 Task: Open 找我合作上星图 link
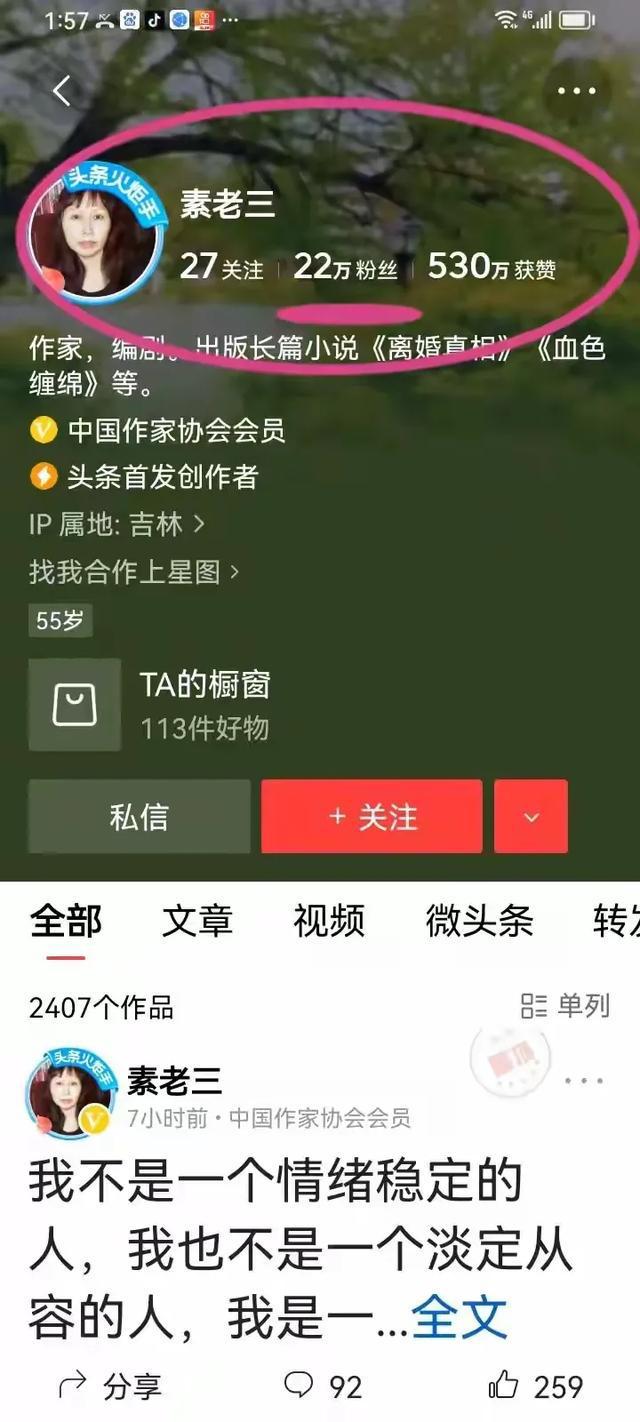[x=134, y=572]
